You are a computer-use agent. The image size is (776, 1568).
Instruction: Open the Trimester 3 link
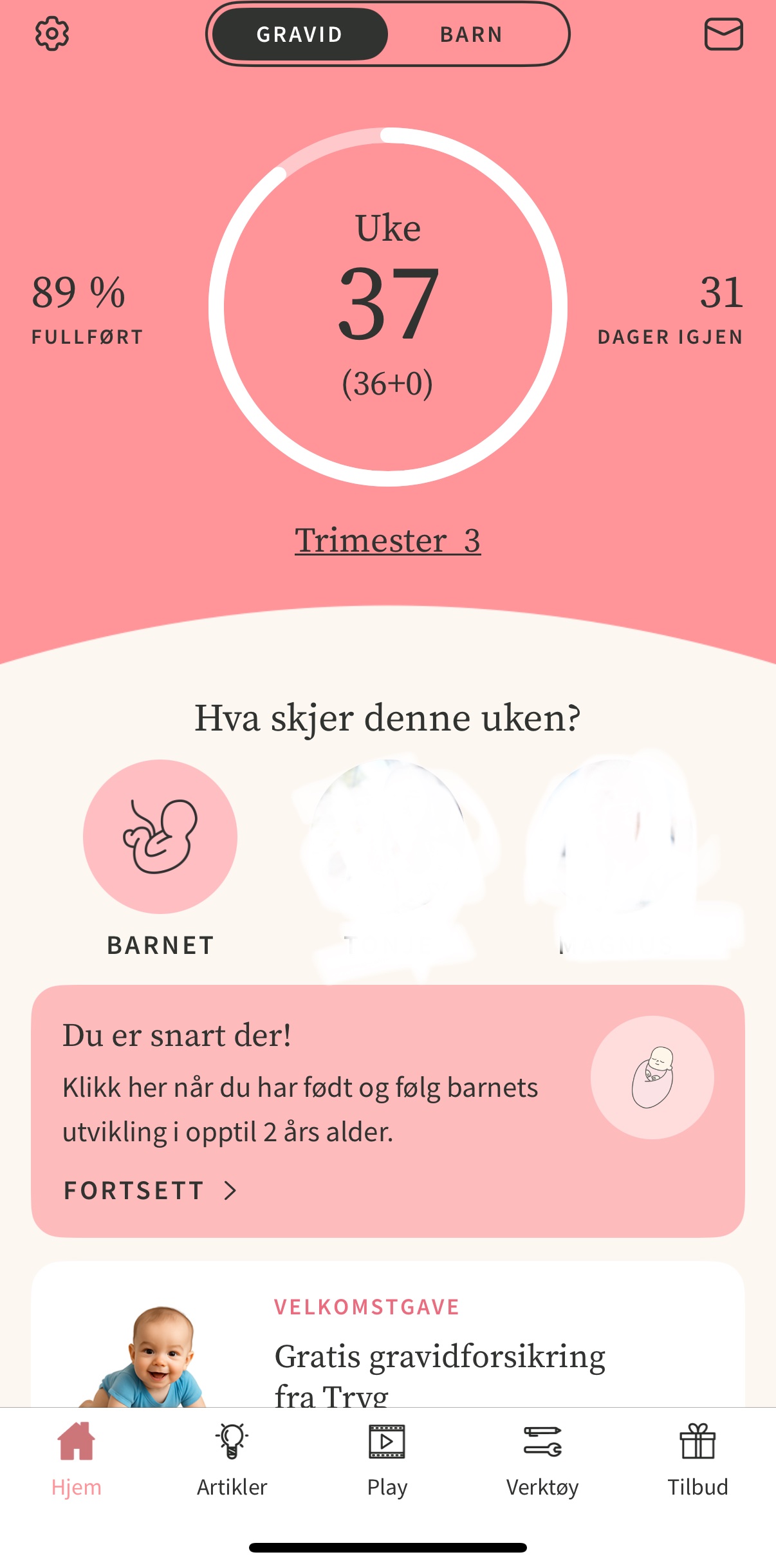click(x=387, y=541)
